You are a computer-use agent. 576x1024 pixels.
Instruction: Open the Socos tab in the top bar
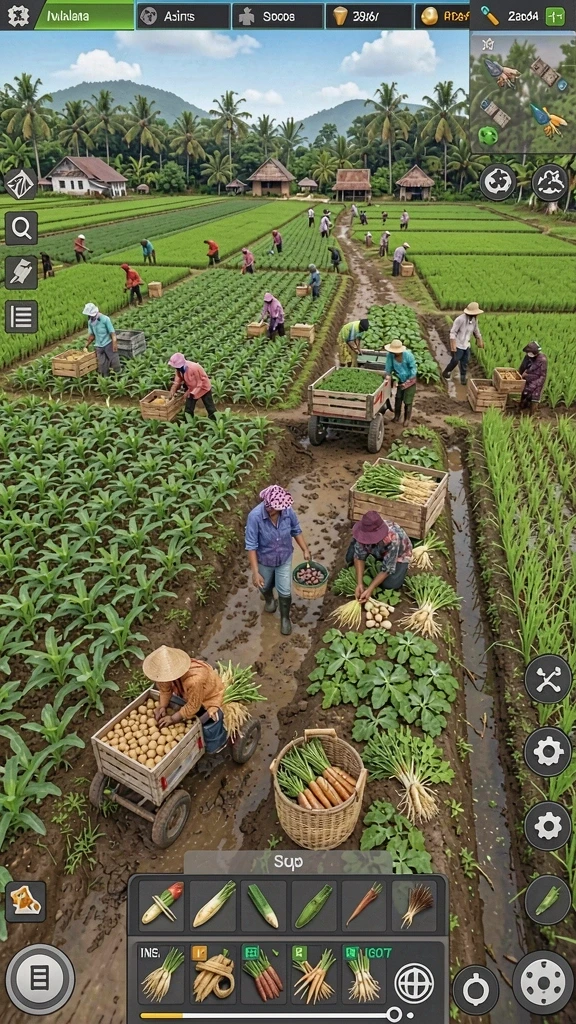pyautogui.click(x=278, y=16)
